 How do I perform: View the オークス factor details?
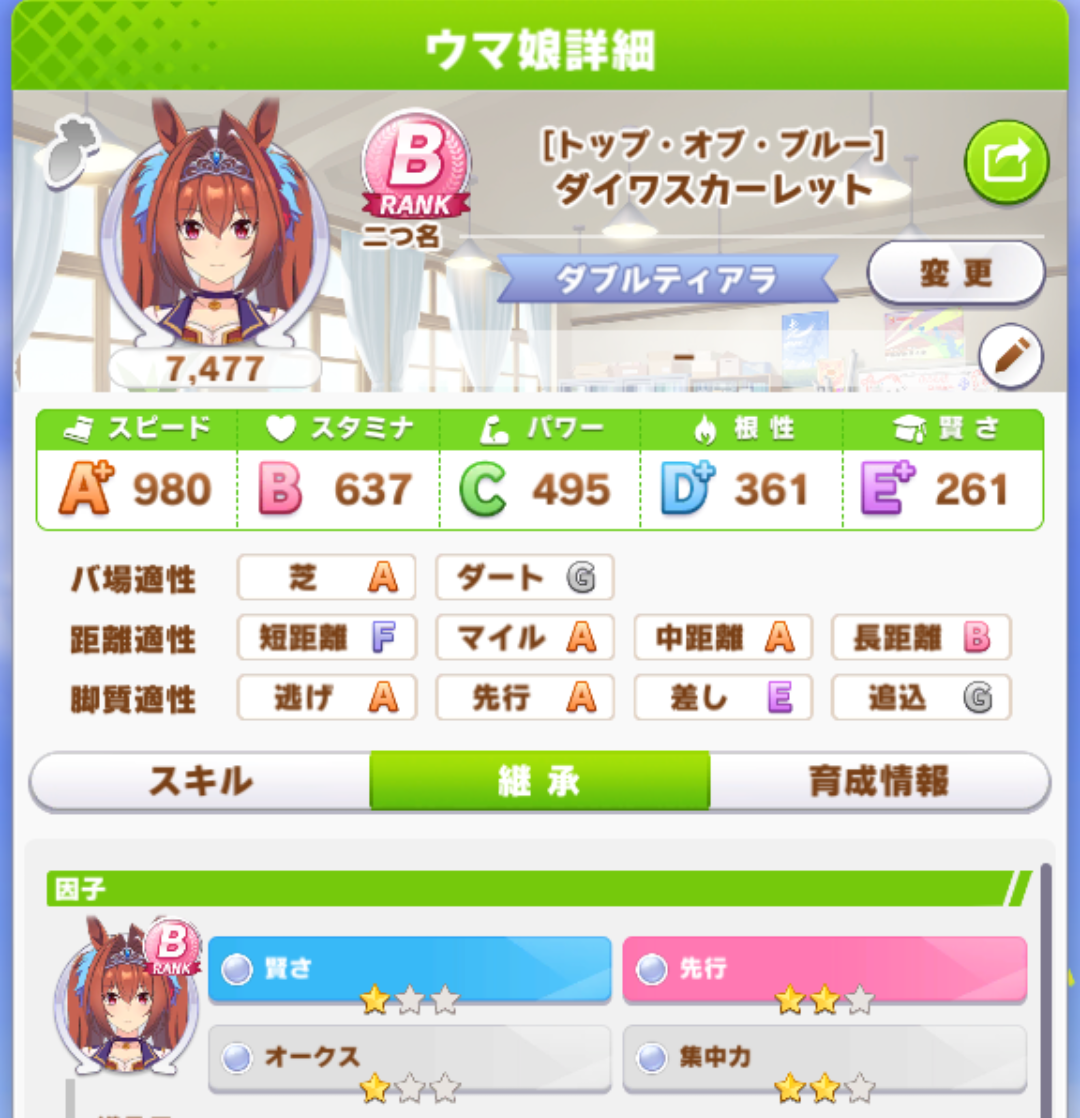(409, 1057)
